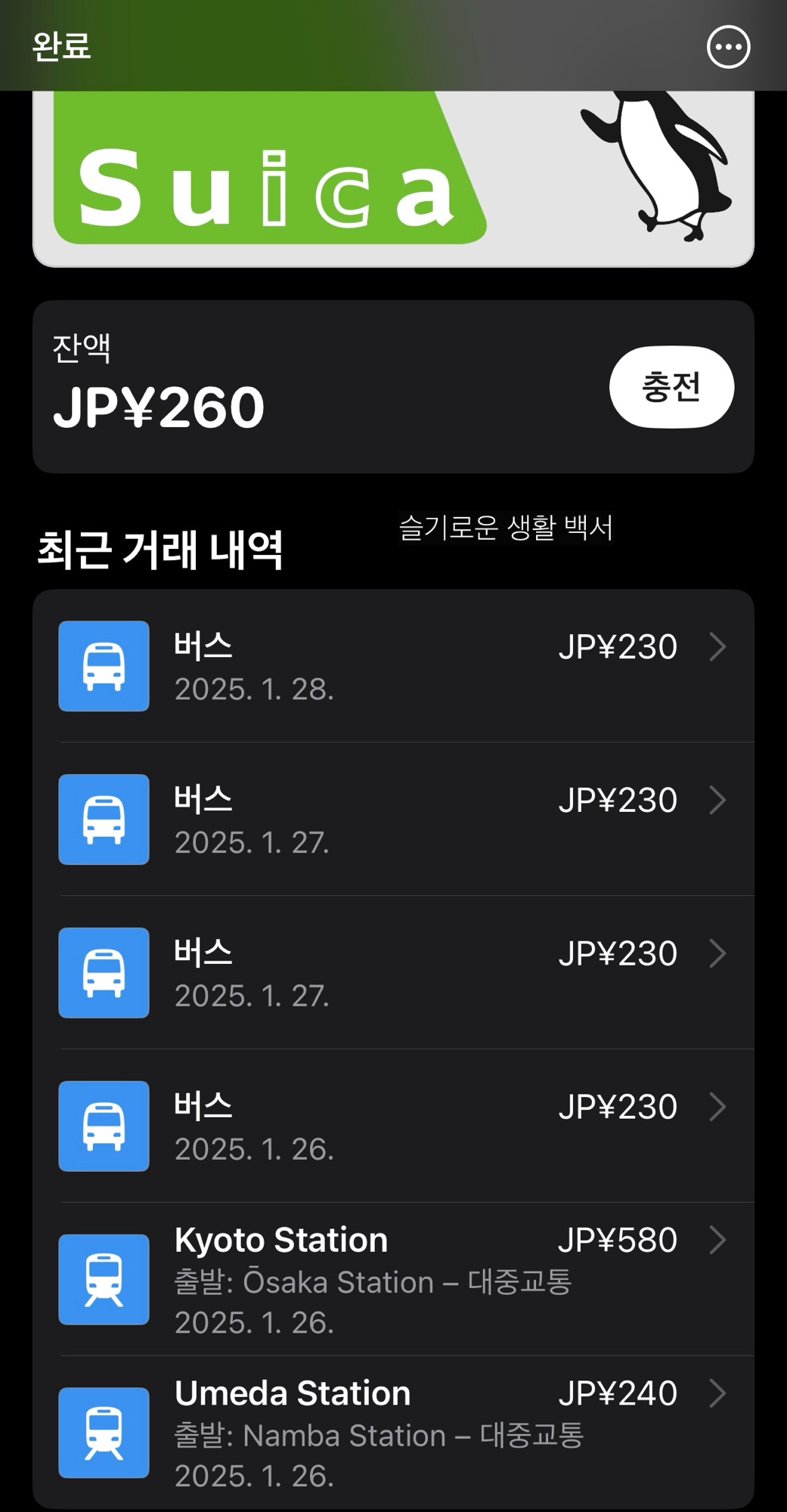
Task: Open the more options ellipsis menu
Action: pos(728,47)
